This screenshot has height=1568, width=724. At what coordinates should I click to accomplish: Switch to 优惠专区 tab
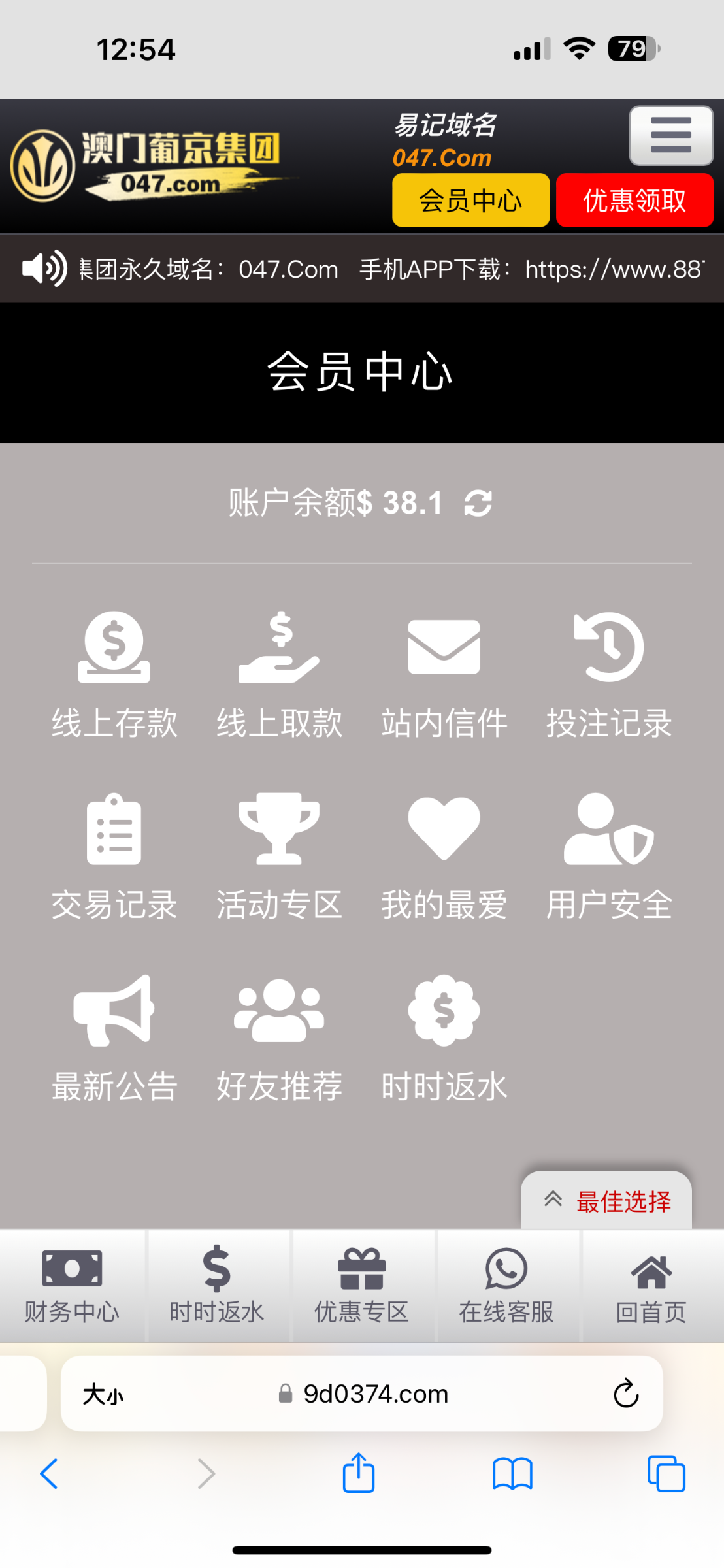[362, 1285]
